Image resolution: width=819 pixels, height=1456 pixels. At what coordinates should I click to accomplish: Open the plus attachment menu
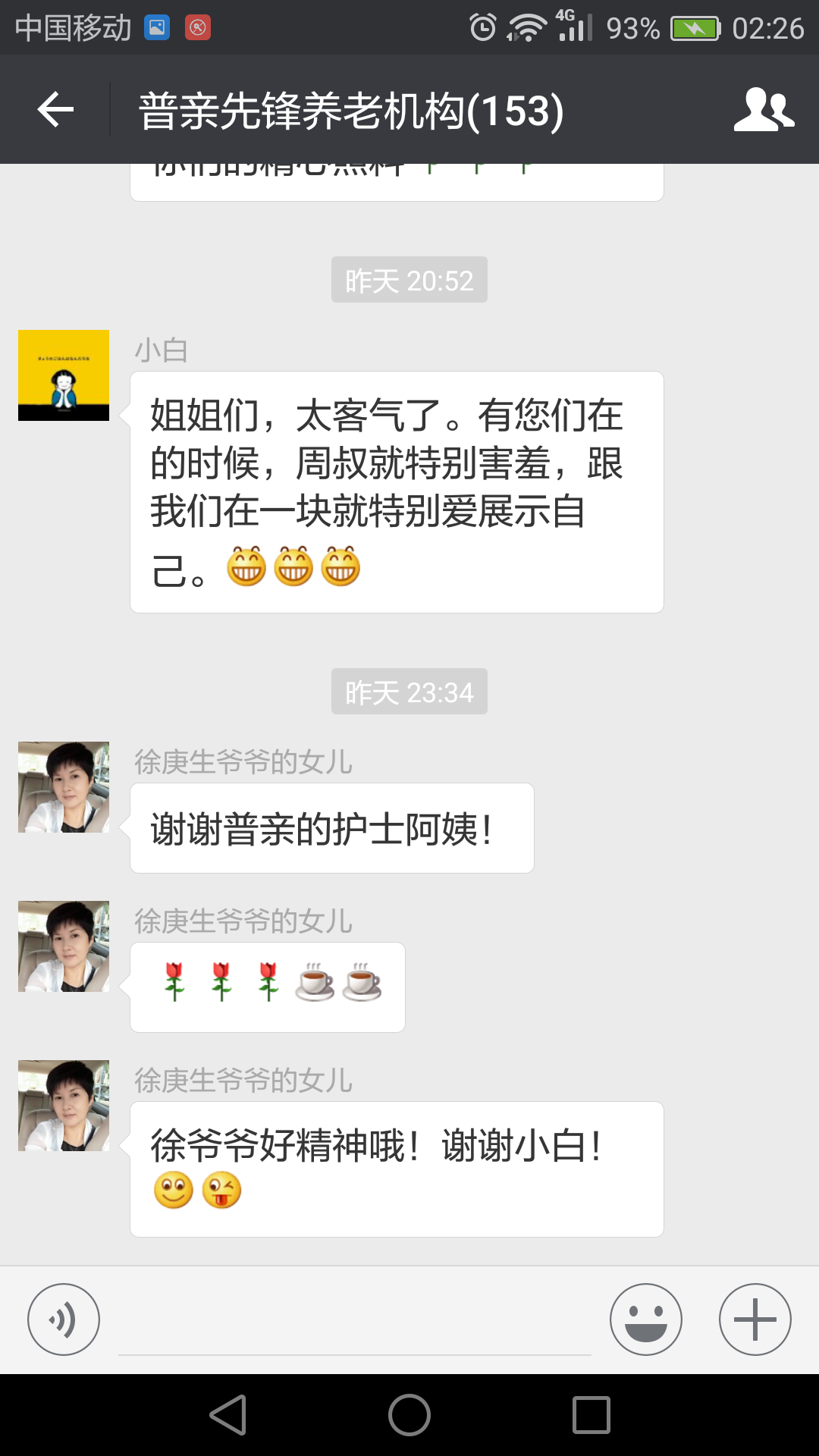pyautogui.click(x=755, y=1319)
